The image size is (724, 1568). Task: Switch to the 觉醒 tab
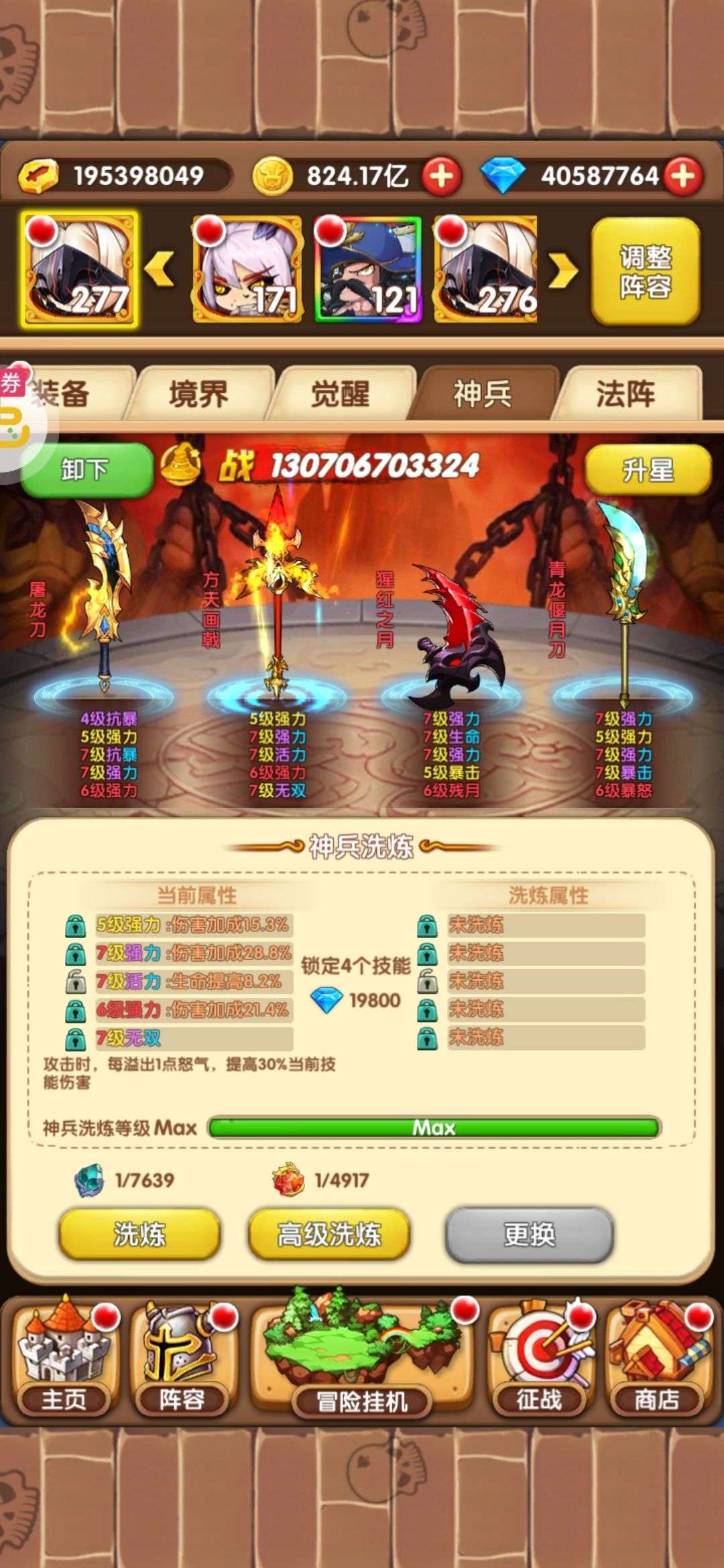tap(341, 393)
